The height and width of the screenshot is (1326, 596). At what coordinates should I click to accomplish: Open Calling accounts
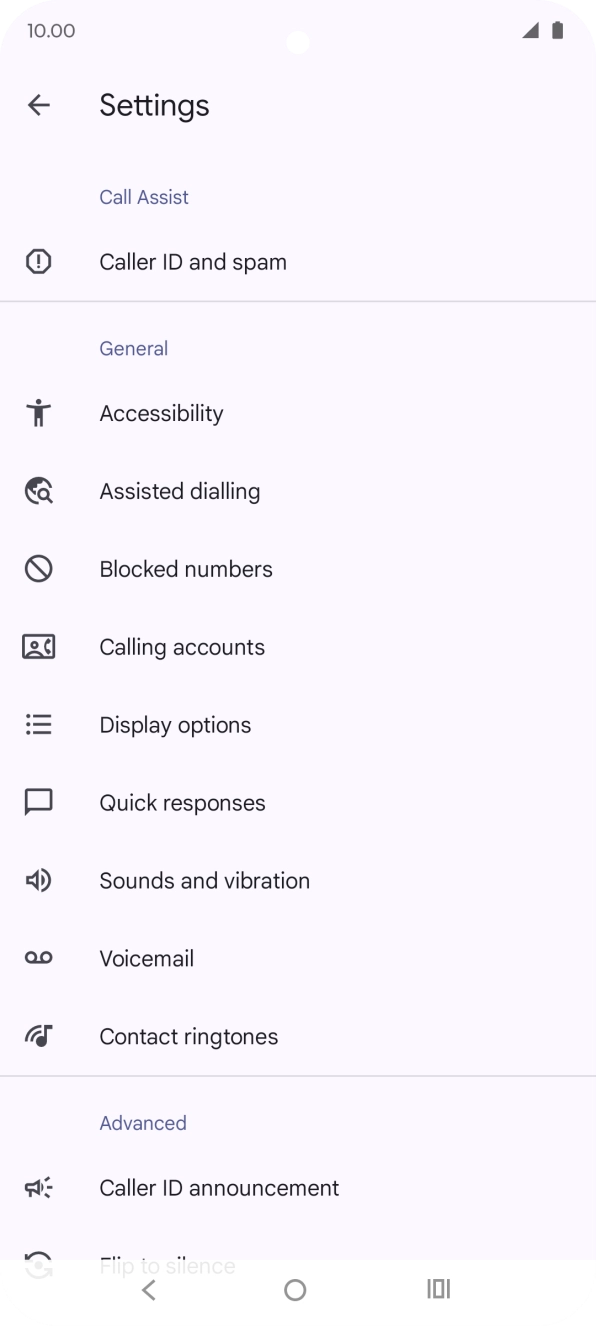[x=298, y=647]
